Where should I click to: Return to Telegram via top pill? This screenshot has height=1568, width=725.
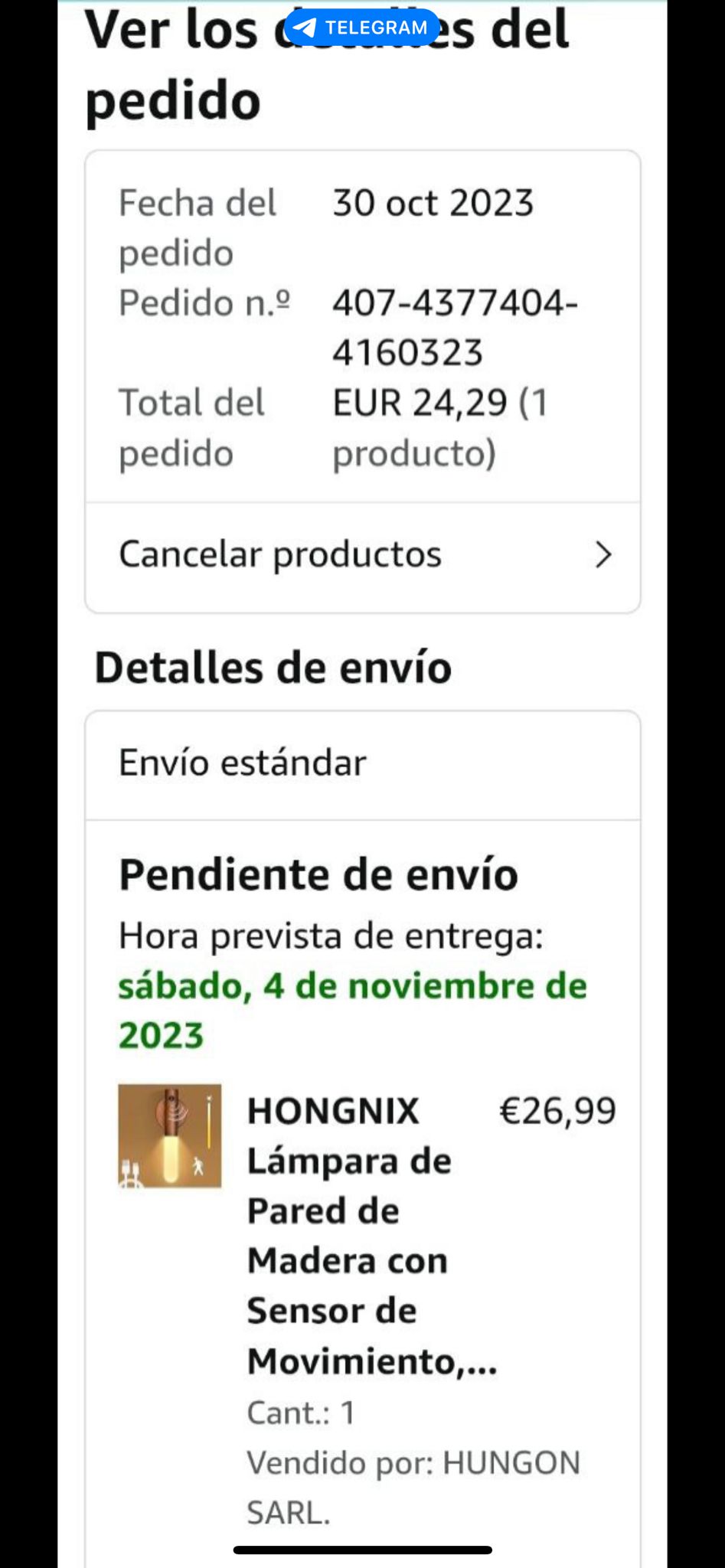362,28
